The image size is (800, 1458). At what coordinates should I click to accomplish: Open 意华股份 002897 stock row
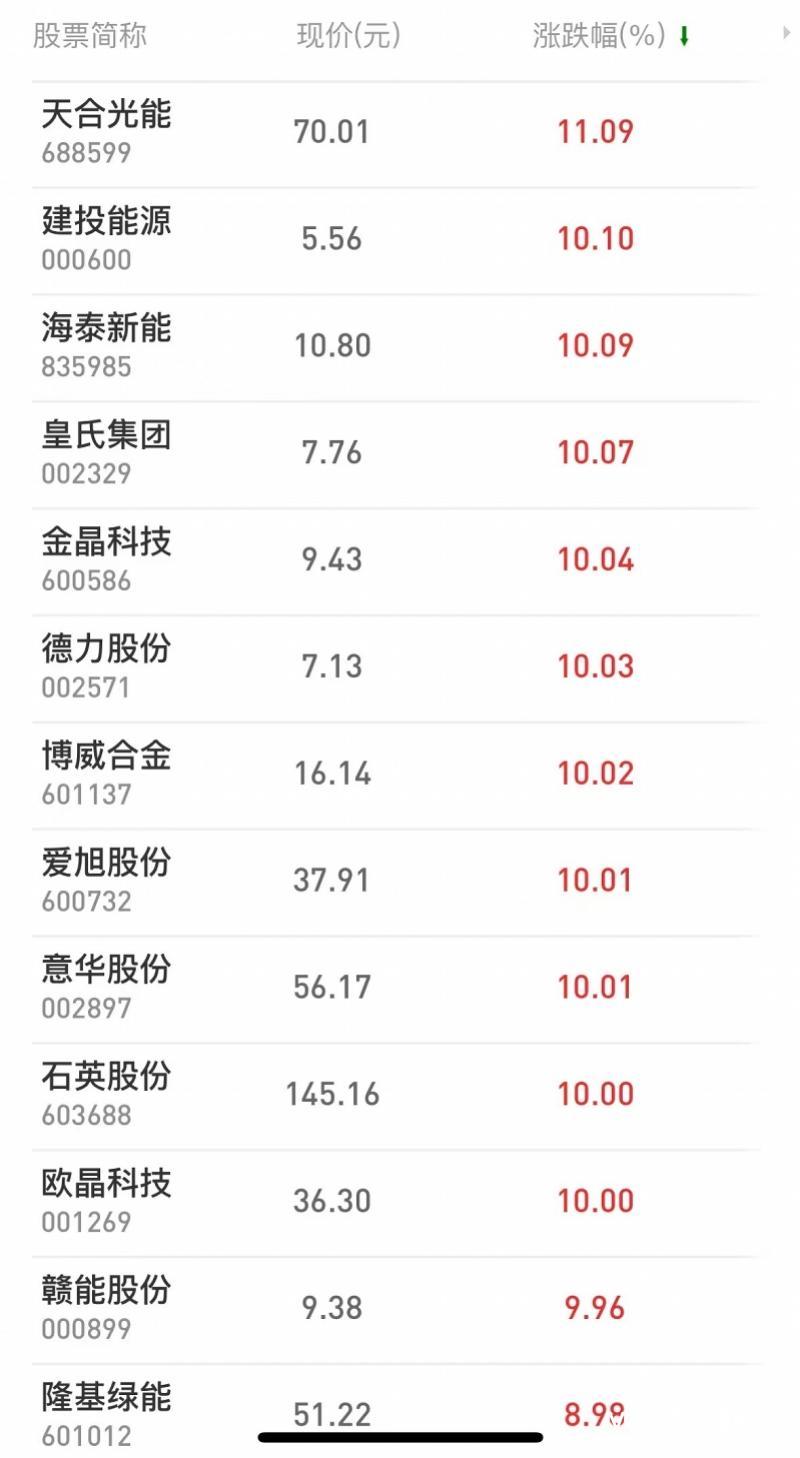[395, 990]
